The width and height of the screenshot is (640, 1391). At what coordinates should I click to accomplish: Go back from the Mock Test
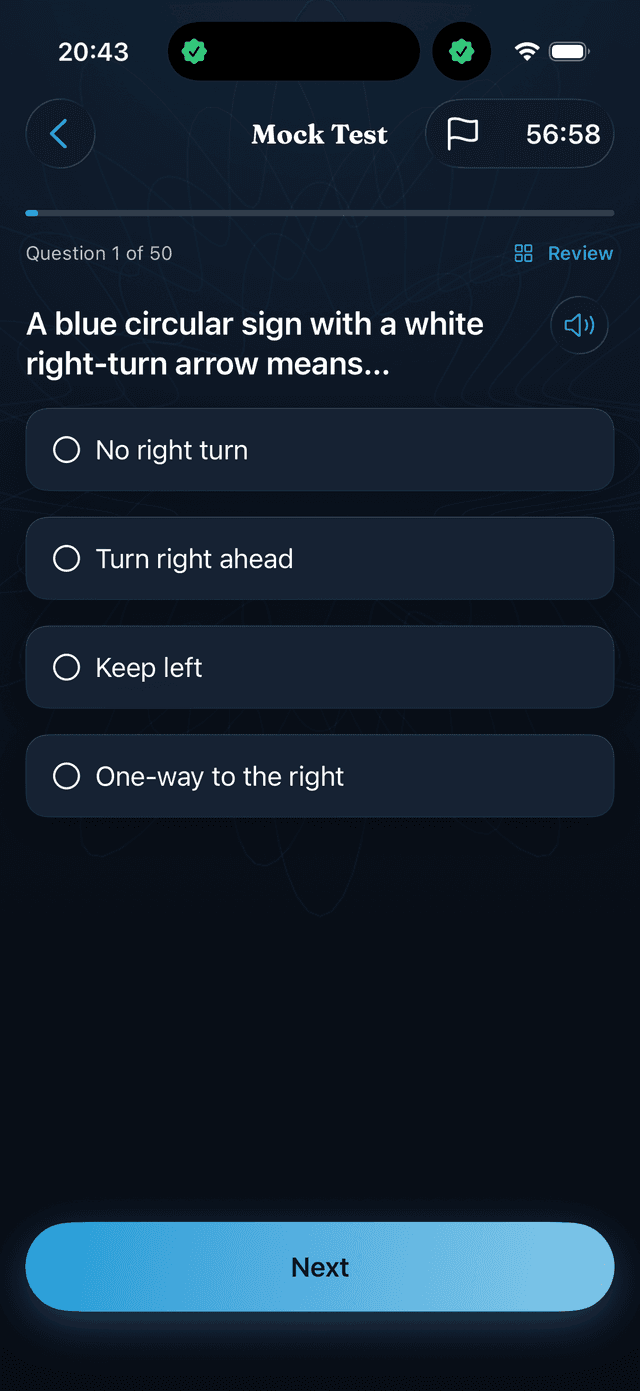pyautogui.click(x=60, y=134)
